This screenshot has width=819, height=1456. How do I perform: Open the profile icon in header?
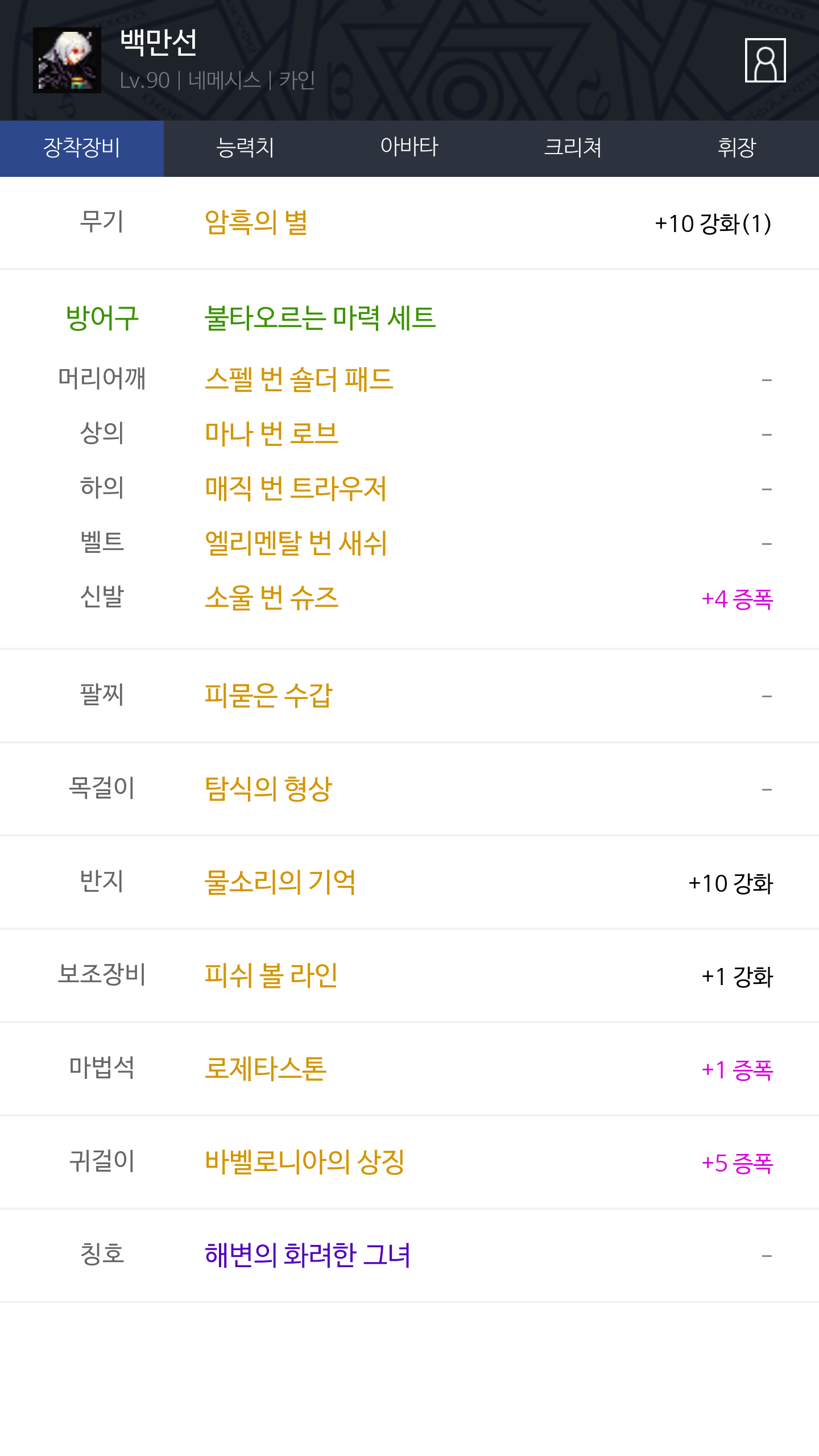765,60
